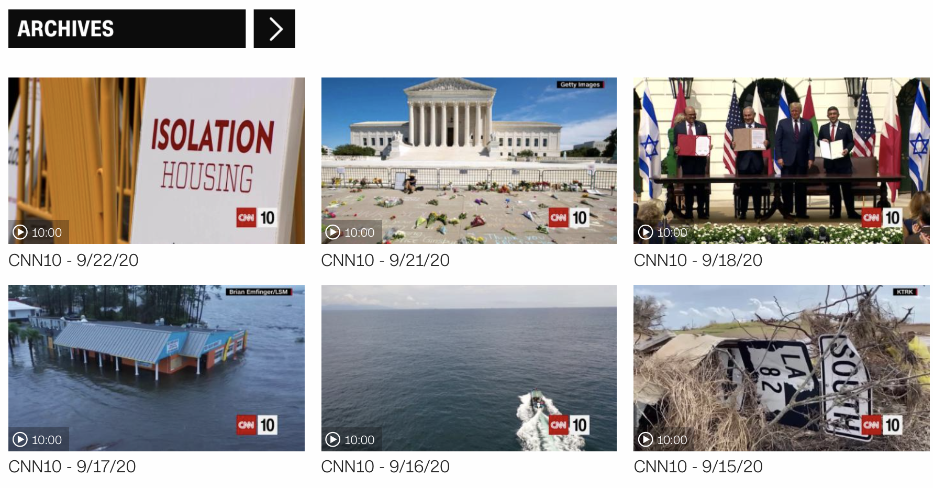Open the CNN10 9/18/20 signing ceremony video
The image size is (933, 488).
tap(781, 160)
